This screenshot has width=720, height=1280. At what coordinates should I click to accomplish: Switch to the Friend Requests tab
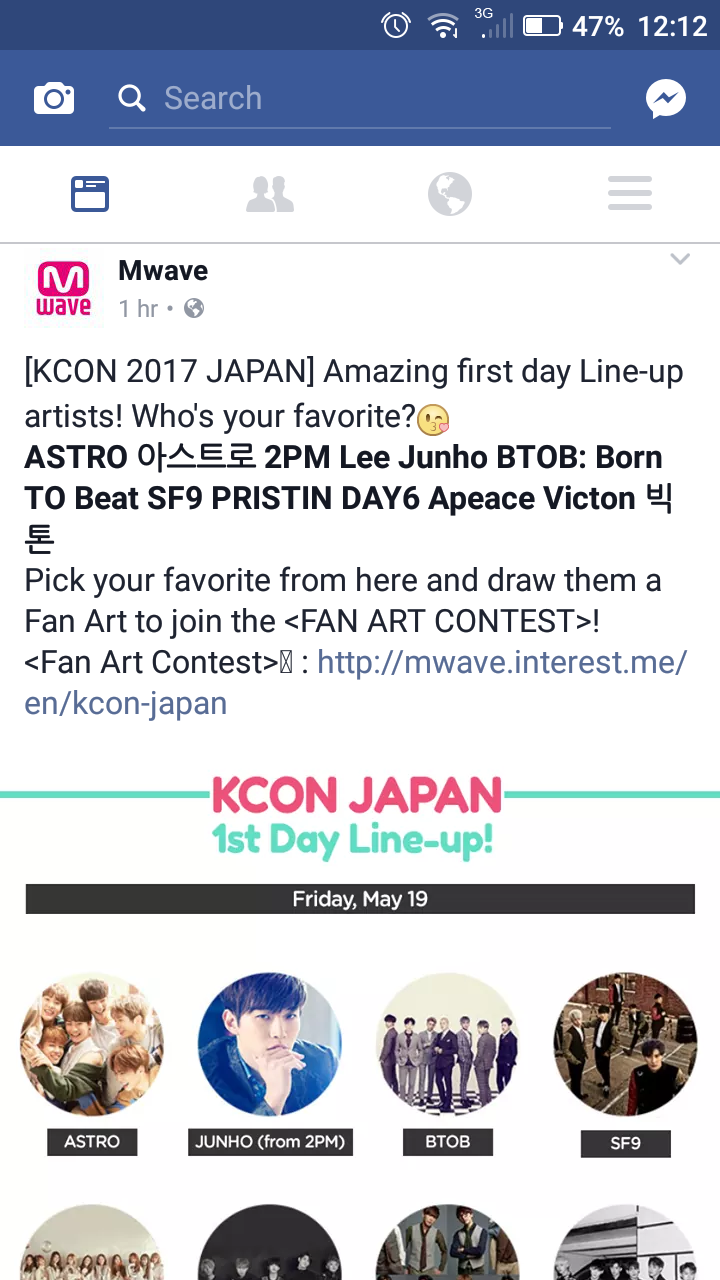(270, 194)
